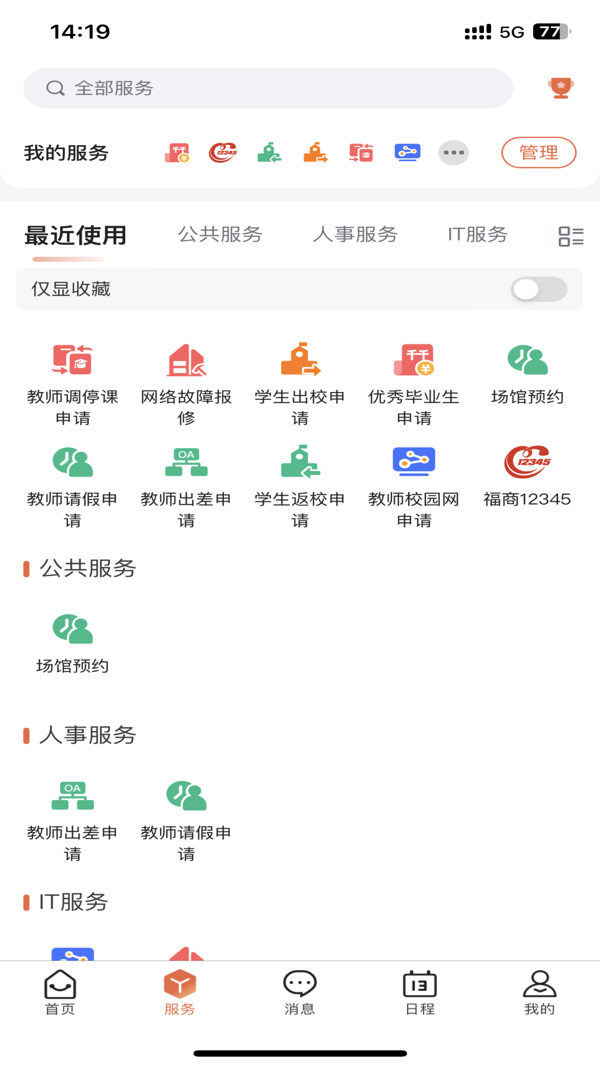This screenshot has width=600, height=1067.
Task: Launch 学生出校申请 service
Action: (x=300, y=382)
